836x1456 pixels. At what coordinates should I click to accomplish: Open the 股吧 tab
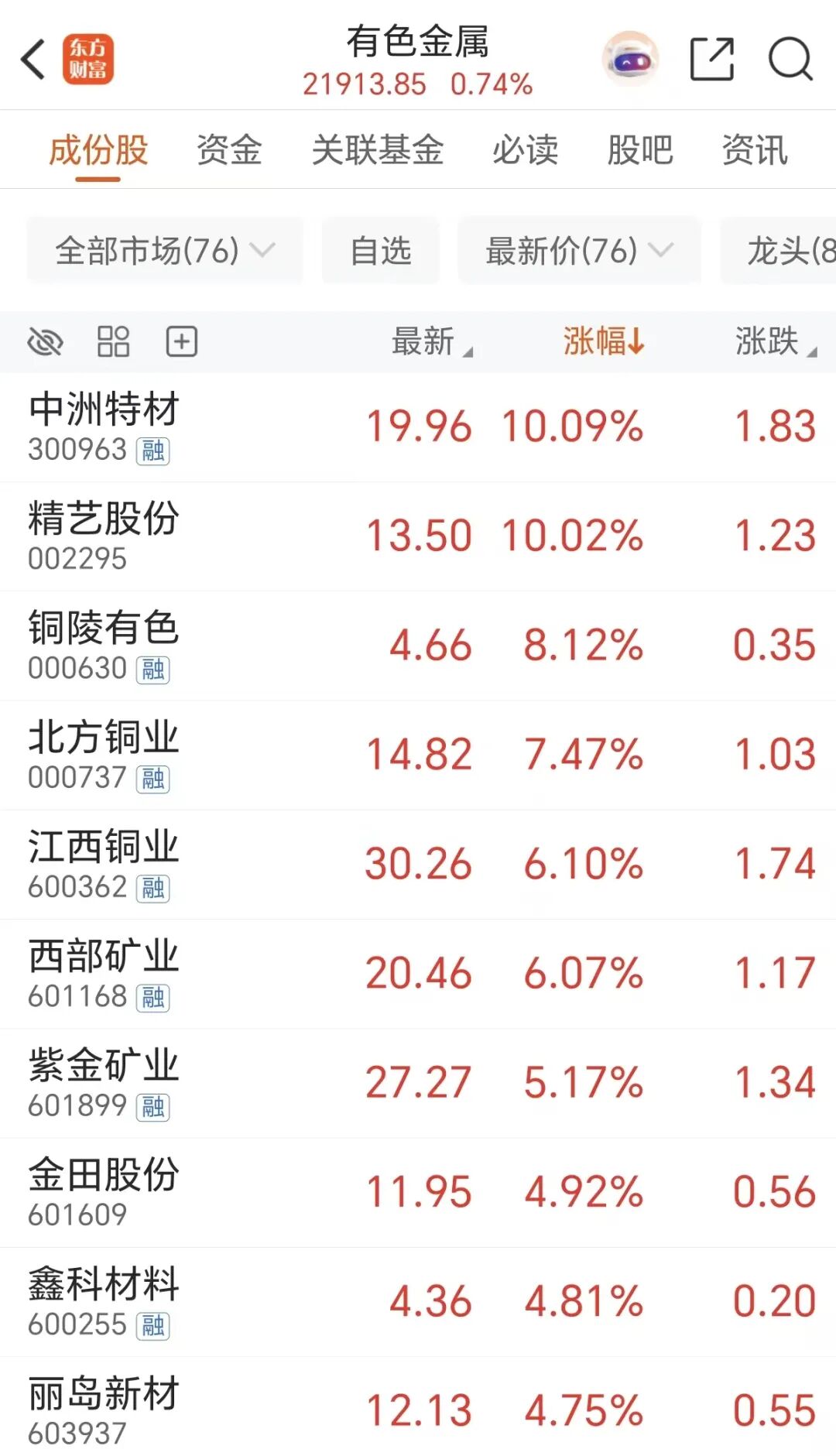(x=639, y=149)
